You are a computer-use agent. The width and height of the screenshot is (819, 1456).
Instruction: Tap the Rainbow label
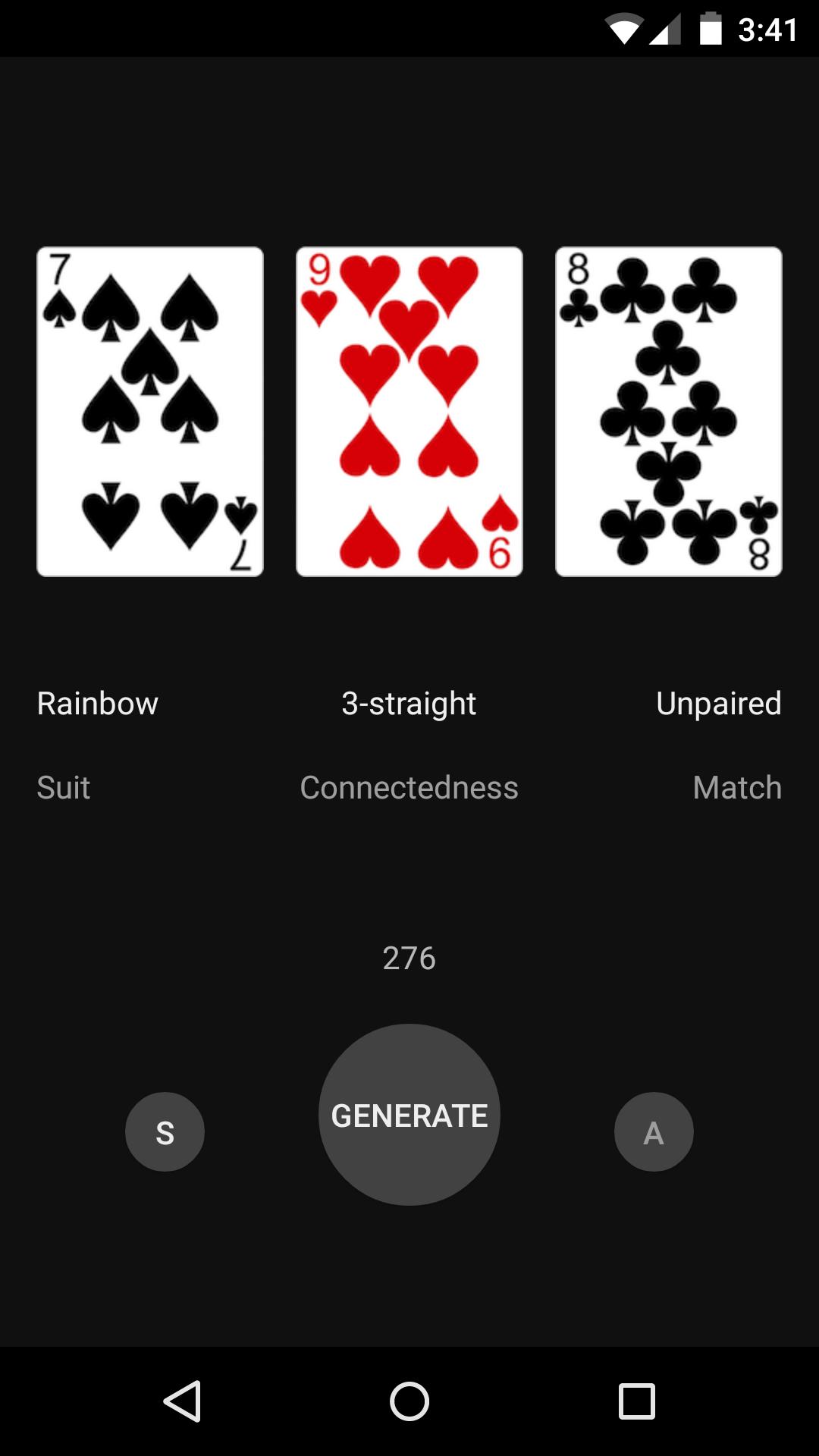click(x=97, y=704)
